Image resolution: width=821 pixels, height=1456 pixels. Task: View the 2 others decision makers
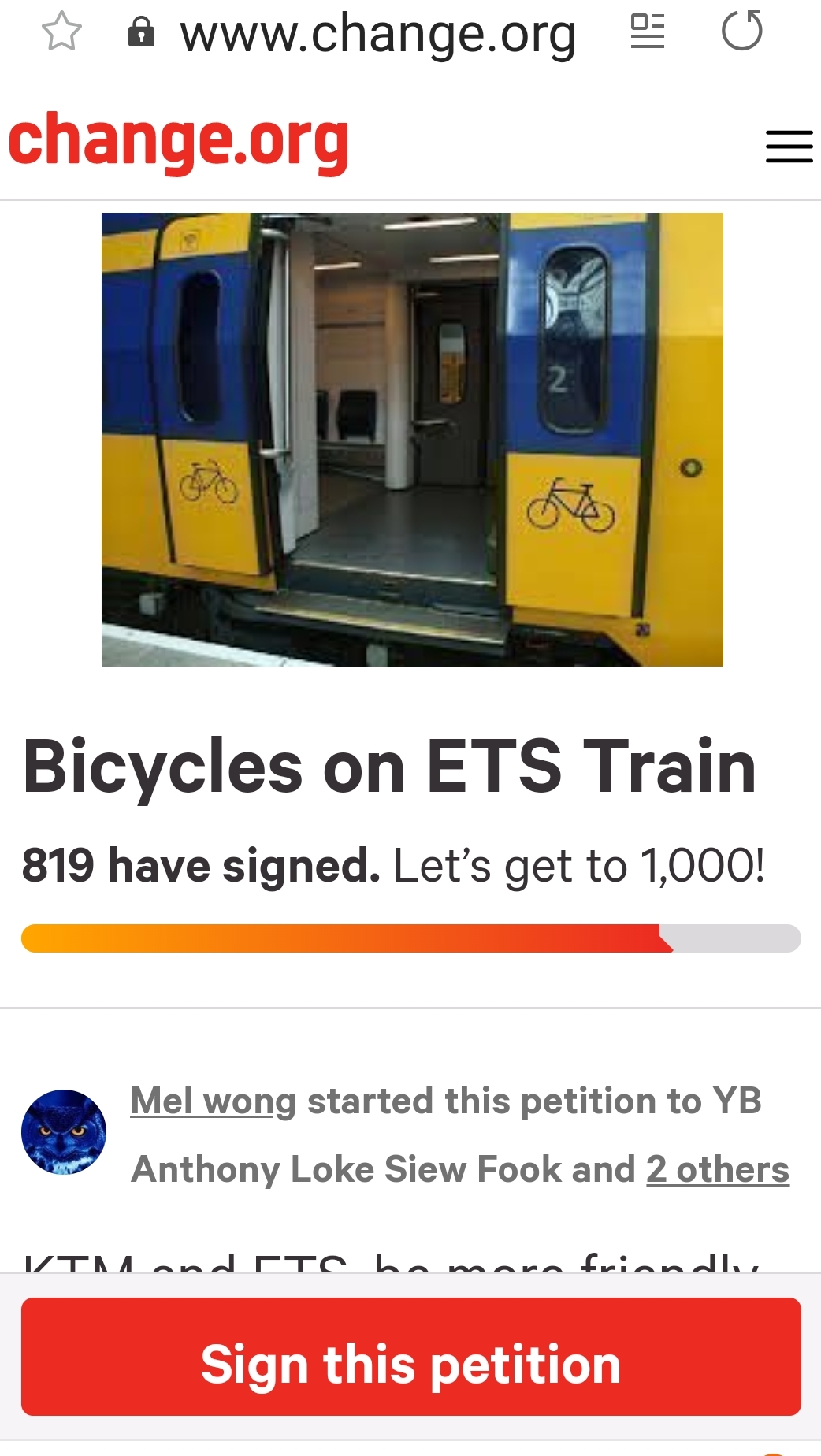click(718, 1169)
